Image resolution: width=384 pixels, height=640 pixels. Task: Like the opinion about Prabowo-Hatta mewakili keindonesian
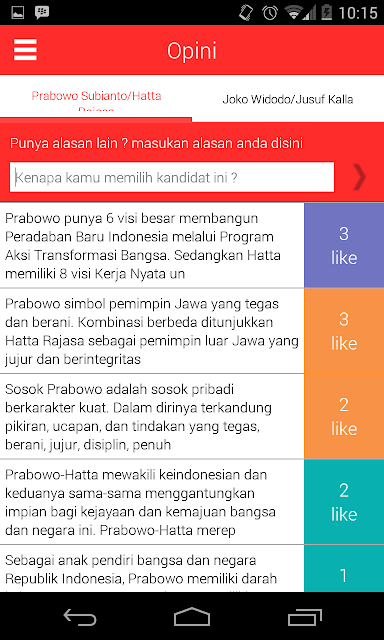tap(344, 502)
